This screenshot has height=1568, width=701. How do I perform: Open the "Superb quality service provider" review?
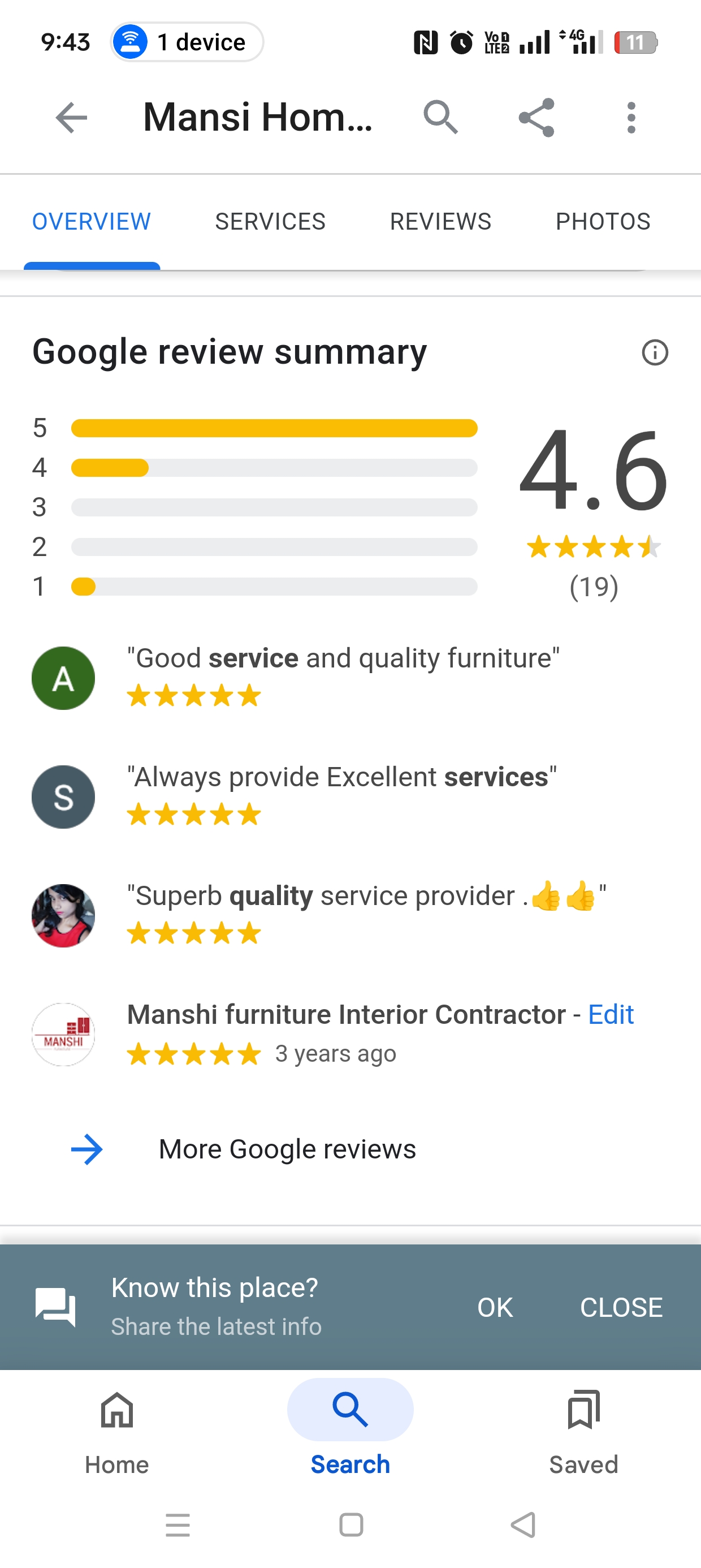pos(365,896)
